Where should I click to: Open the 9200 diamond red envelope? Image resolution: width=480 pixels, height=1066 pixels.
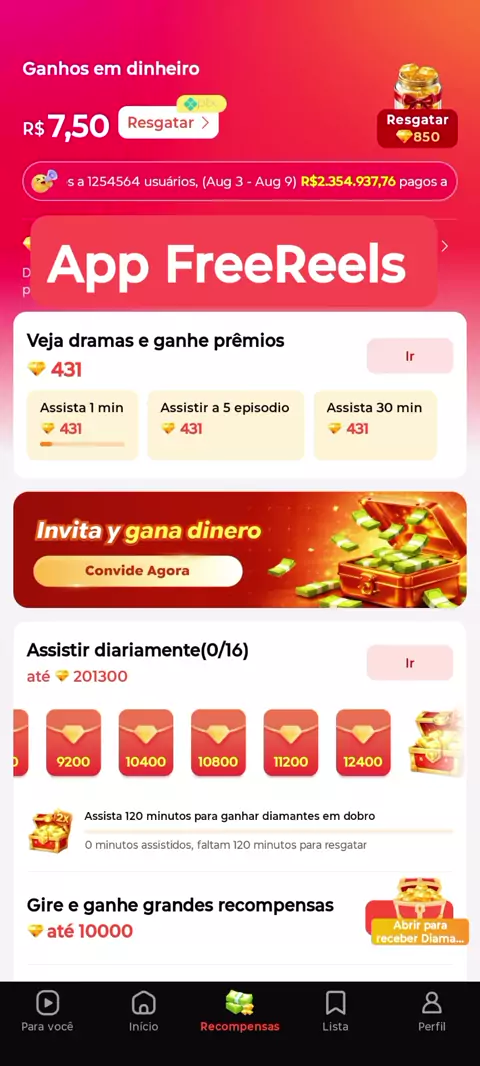tap(73, 742)
